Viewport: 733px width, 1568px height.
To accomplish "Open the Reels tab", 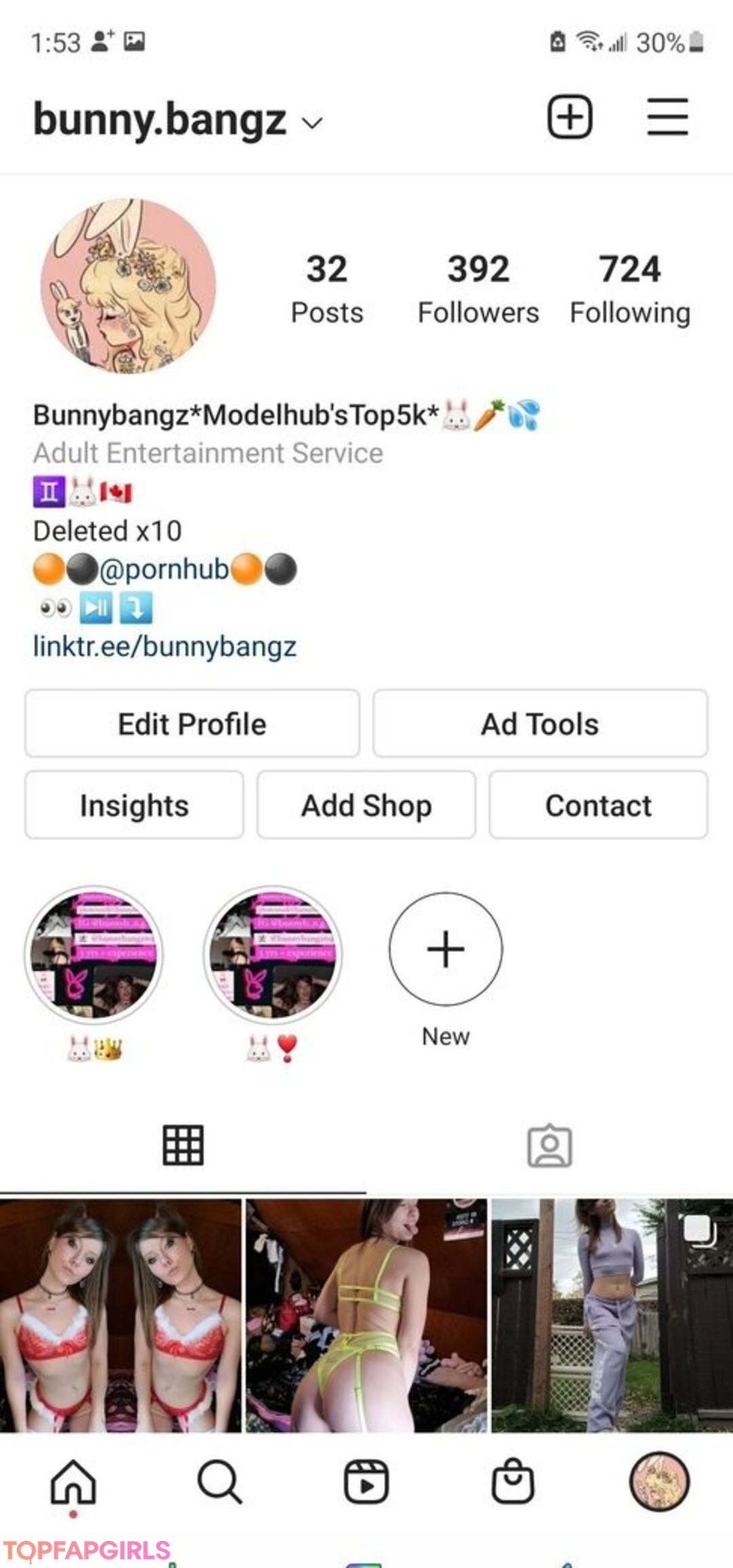I will 366,1482.
